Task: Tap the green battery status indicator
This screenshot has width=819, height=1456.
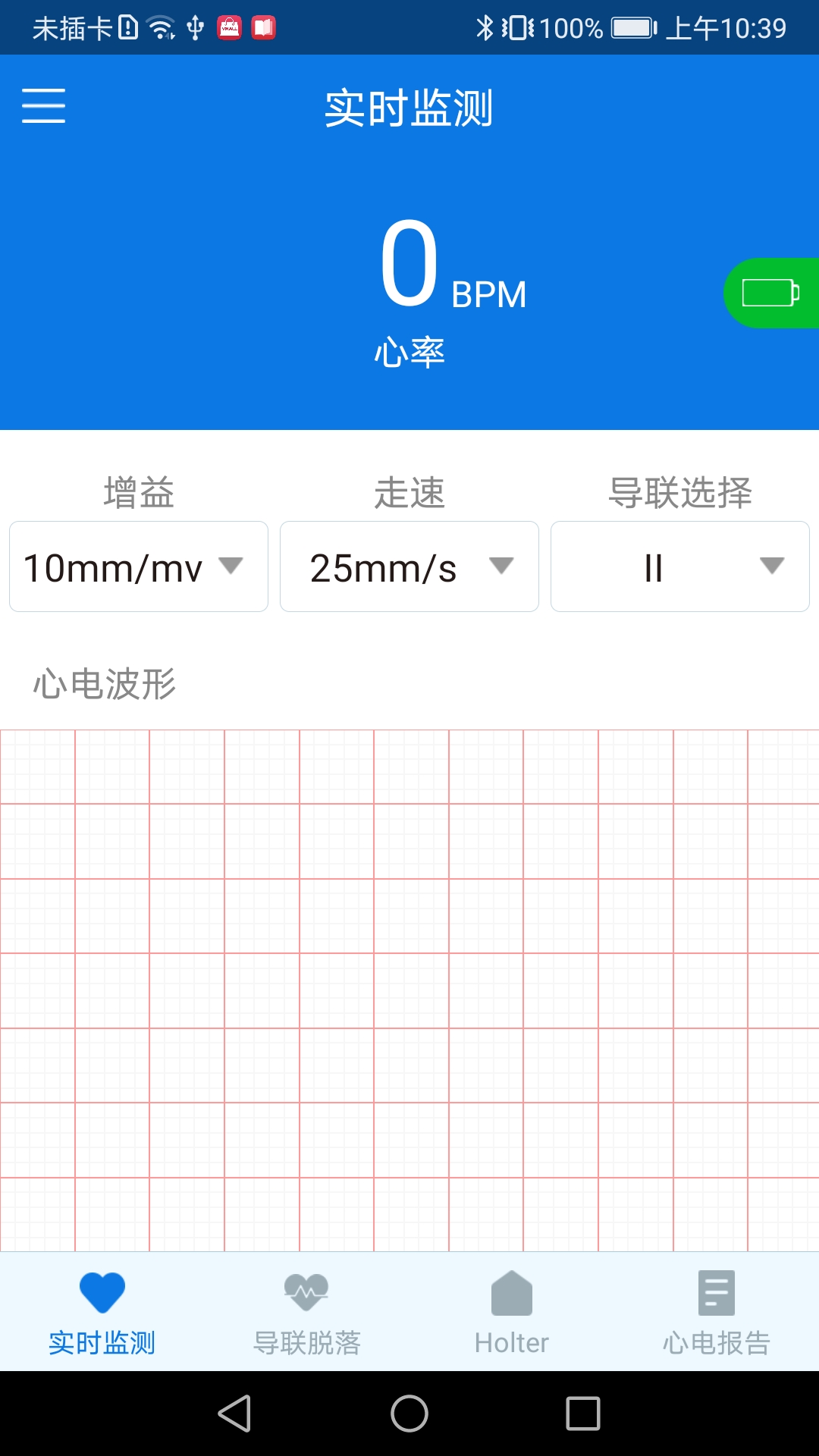Action: coord(770,293)
